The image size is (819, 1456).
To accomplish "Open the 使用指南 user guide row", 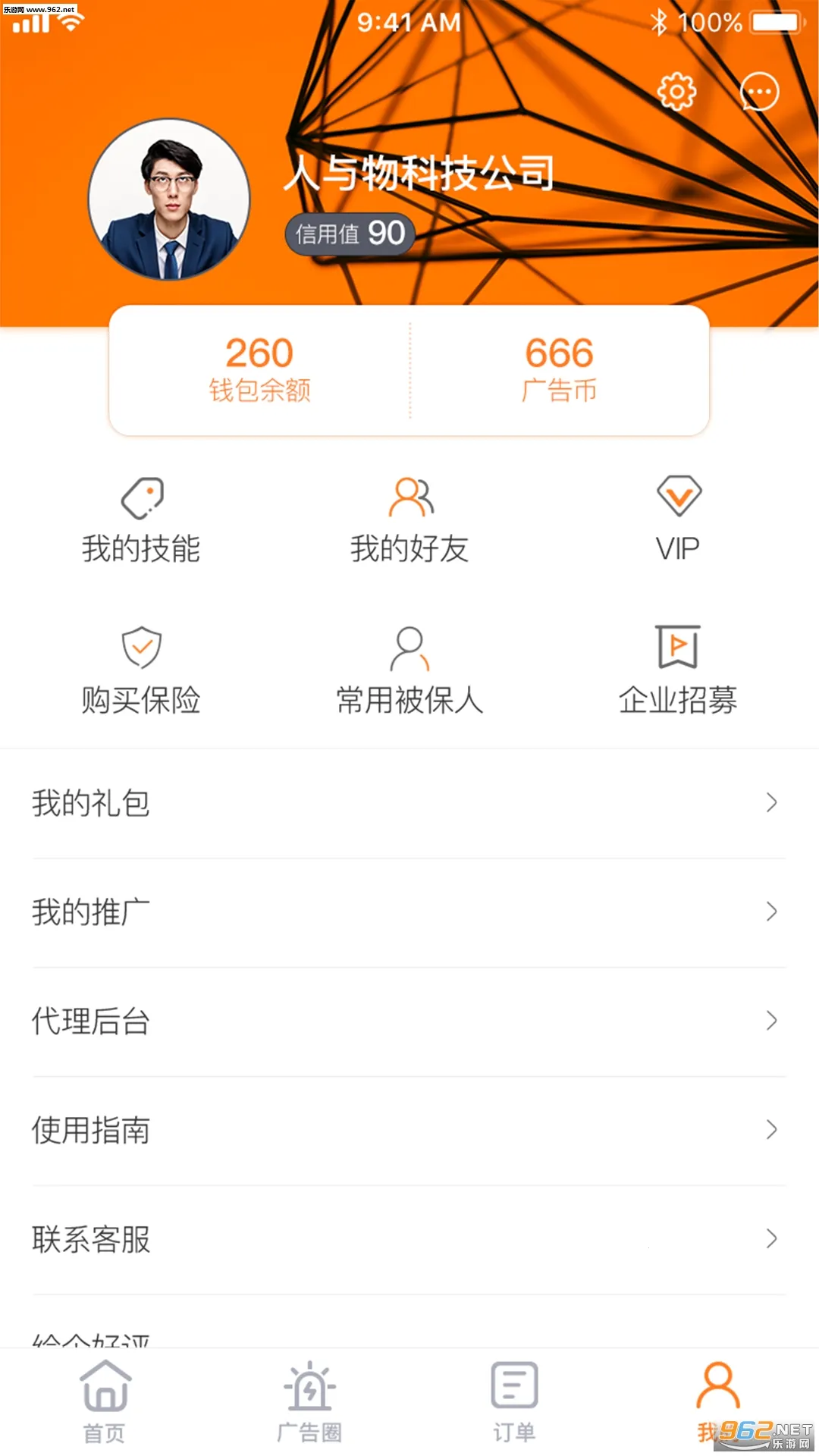I will [408, 1131].
